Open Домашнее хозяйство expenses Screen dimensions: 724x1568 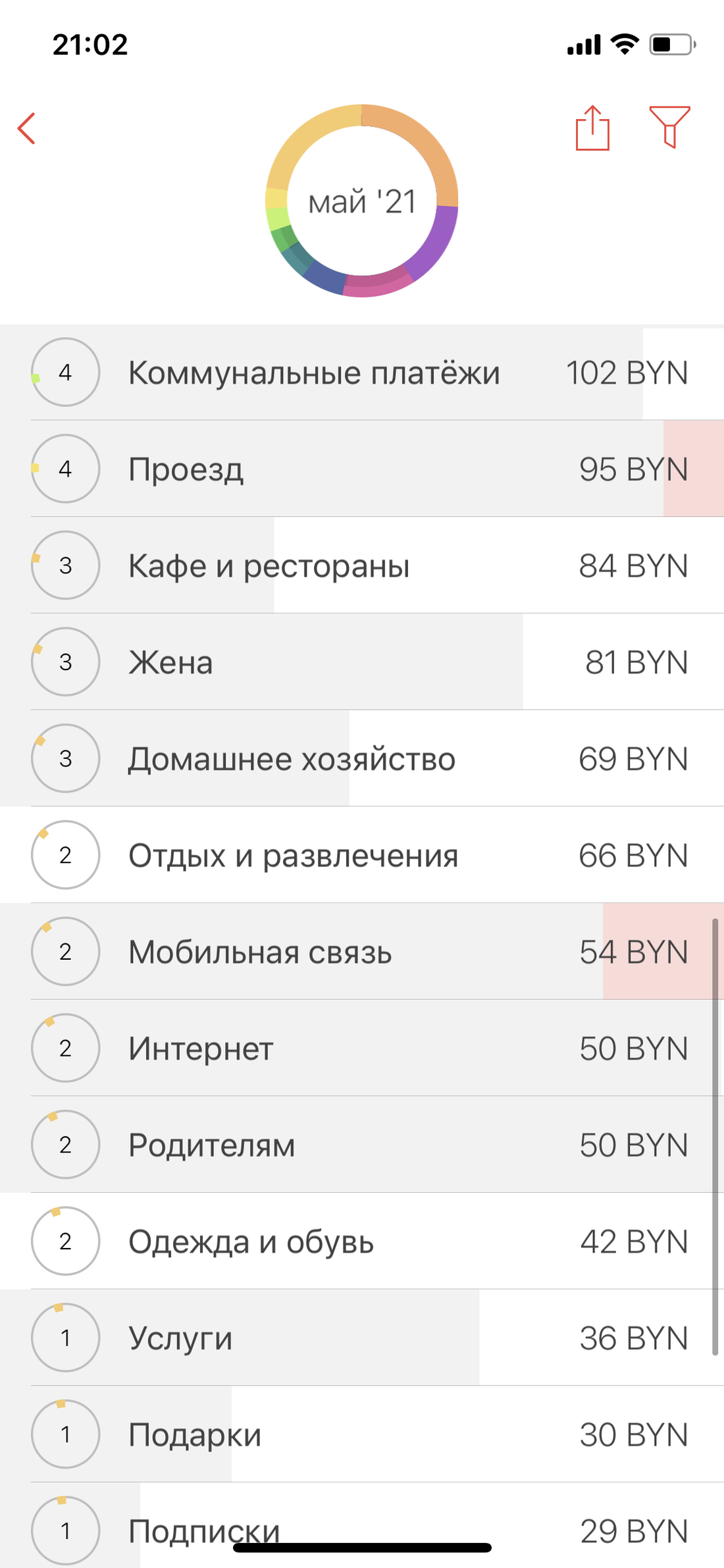(362, 758)
